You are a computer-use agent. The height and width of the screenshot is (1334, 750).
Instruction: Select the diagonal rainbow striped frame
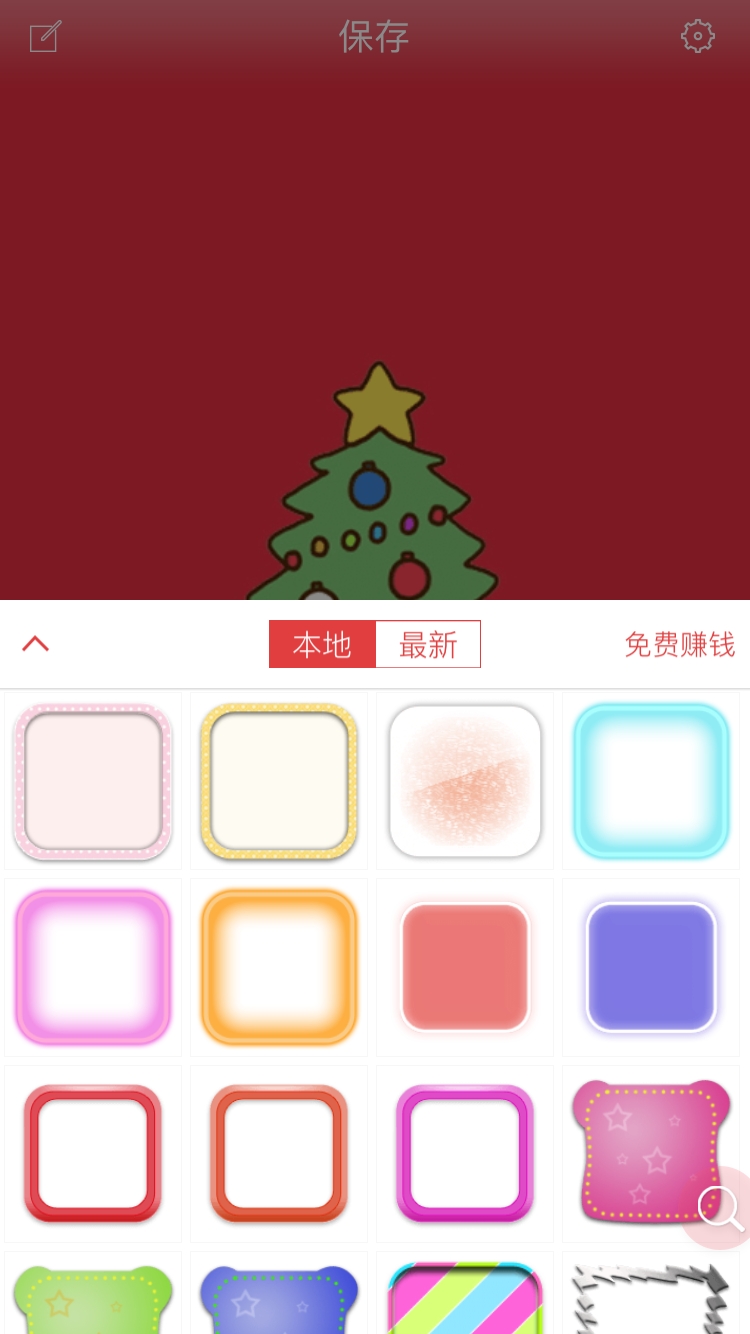tap(465, 1298)
